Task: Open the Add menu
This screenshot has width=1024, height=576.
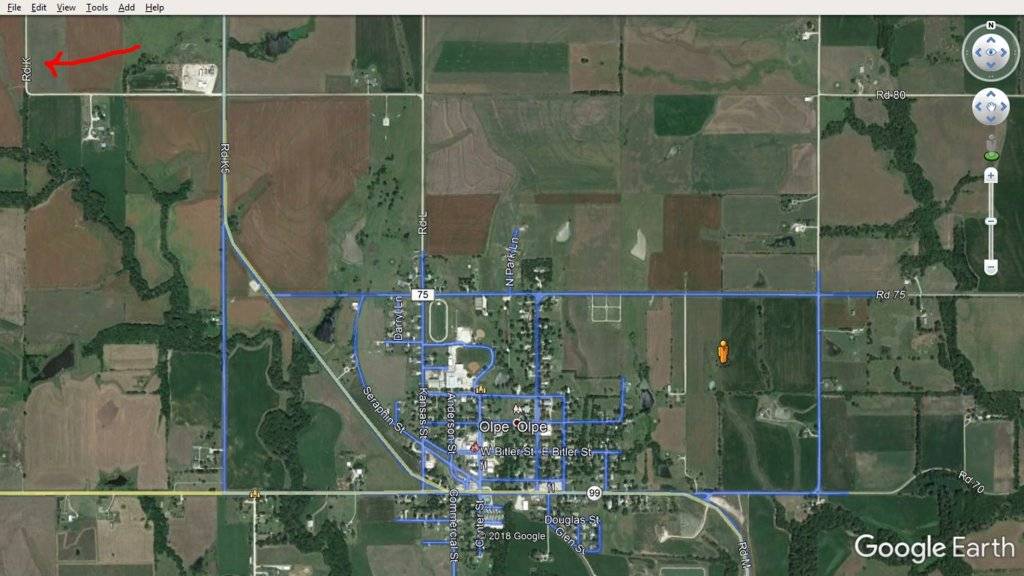Action: [x=126, y=7]
